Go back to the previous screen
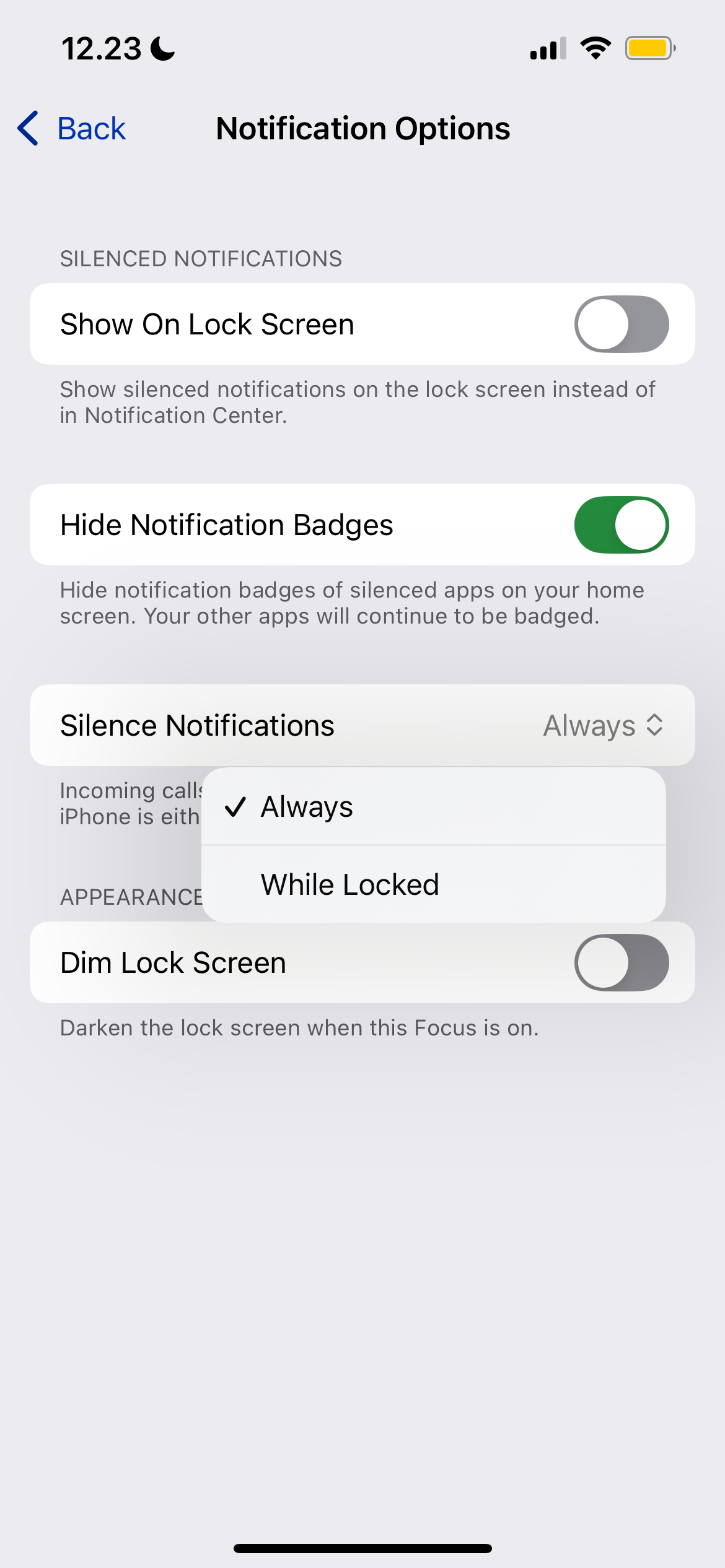Screen dimensions: 725x1568 (72, 129)
